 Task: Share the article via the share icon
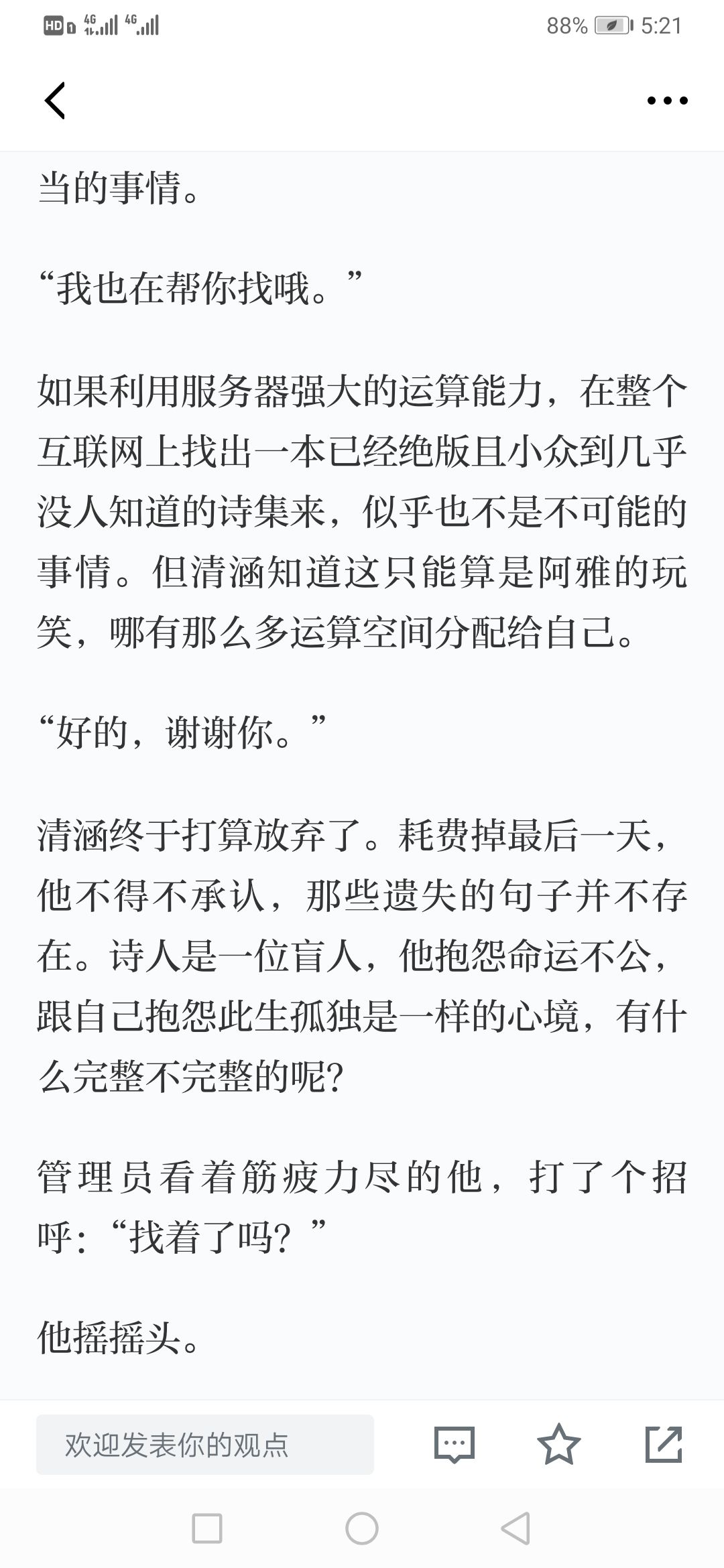coord(664,1444)
